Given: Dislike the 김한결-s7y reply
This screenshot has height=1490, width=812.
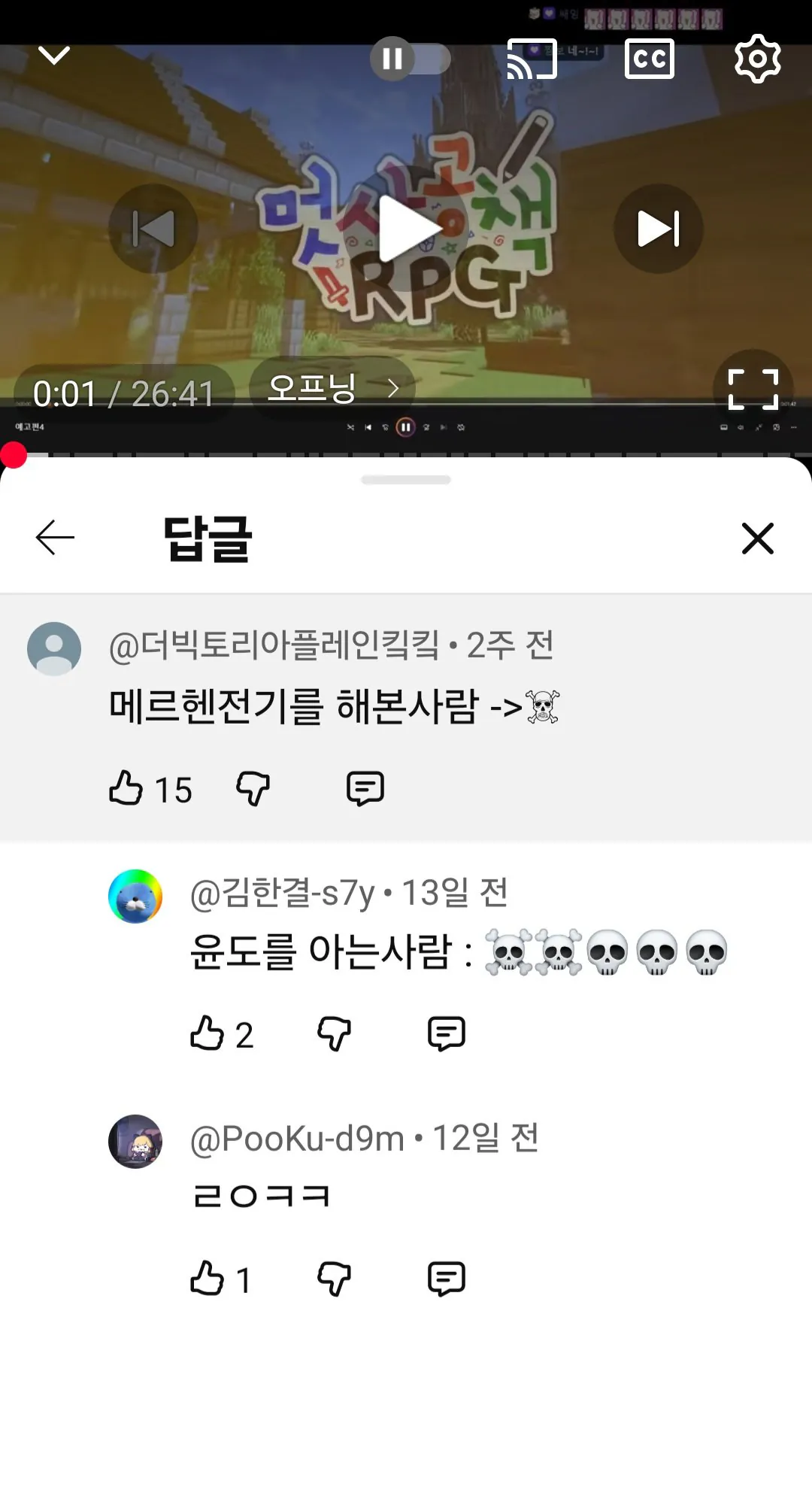Looking at the screenshot, I should [334, 1033].
